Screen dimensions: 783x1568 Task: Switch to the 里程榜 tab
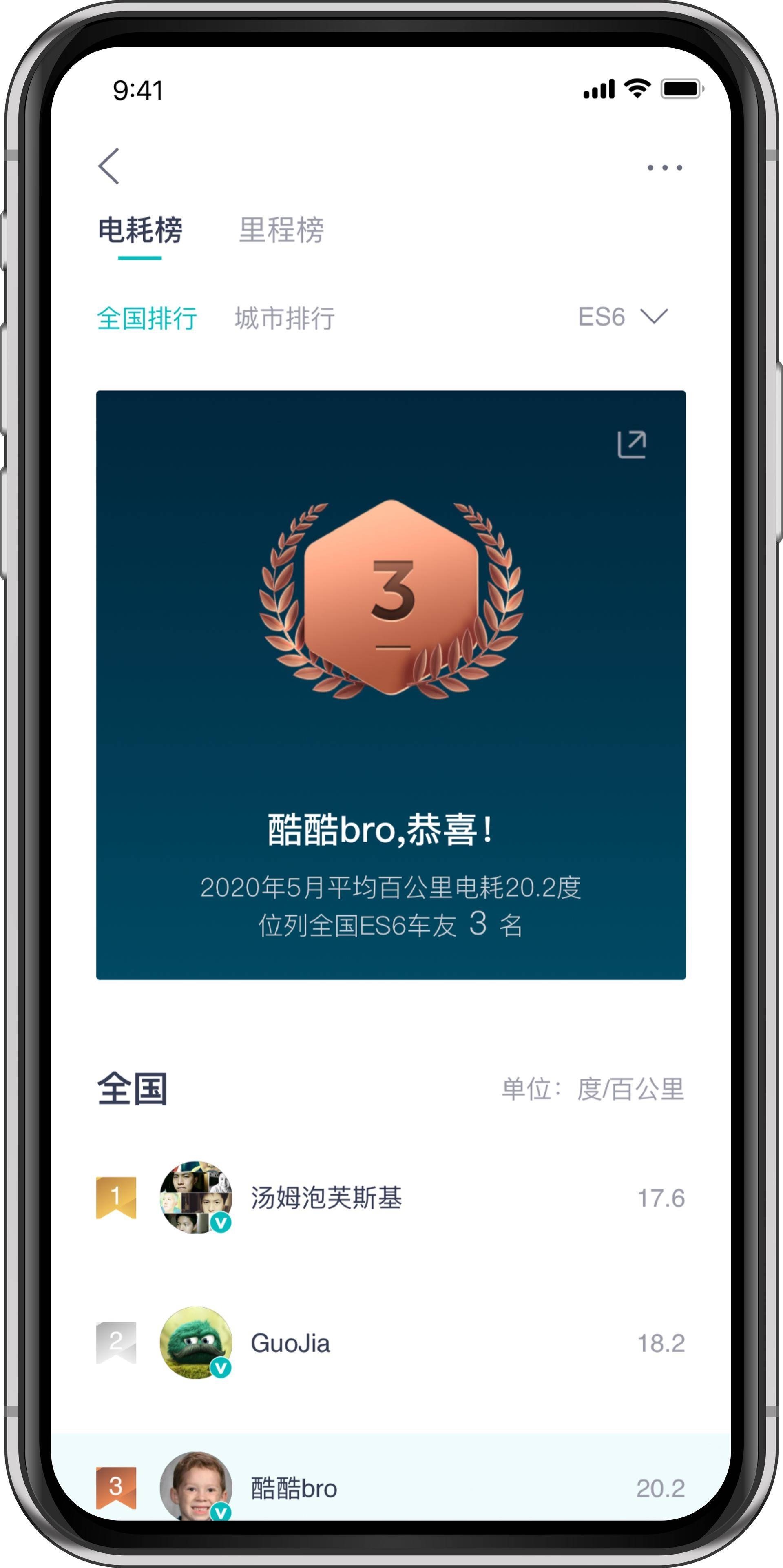click(281, 231)
